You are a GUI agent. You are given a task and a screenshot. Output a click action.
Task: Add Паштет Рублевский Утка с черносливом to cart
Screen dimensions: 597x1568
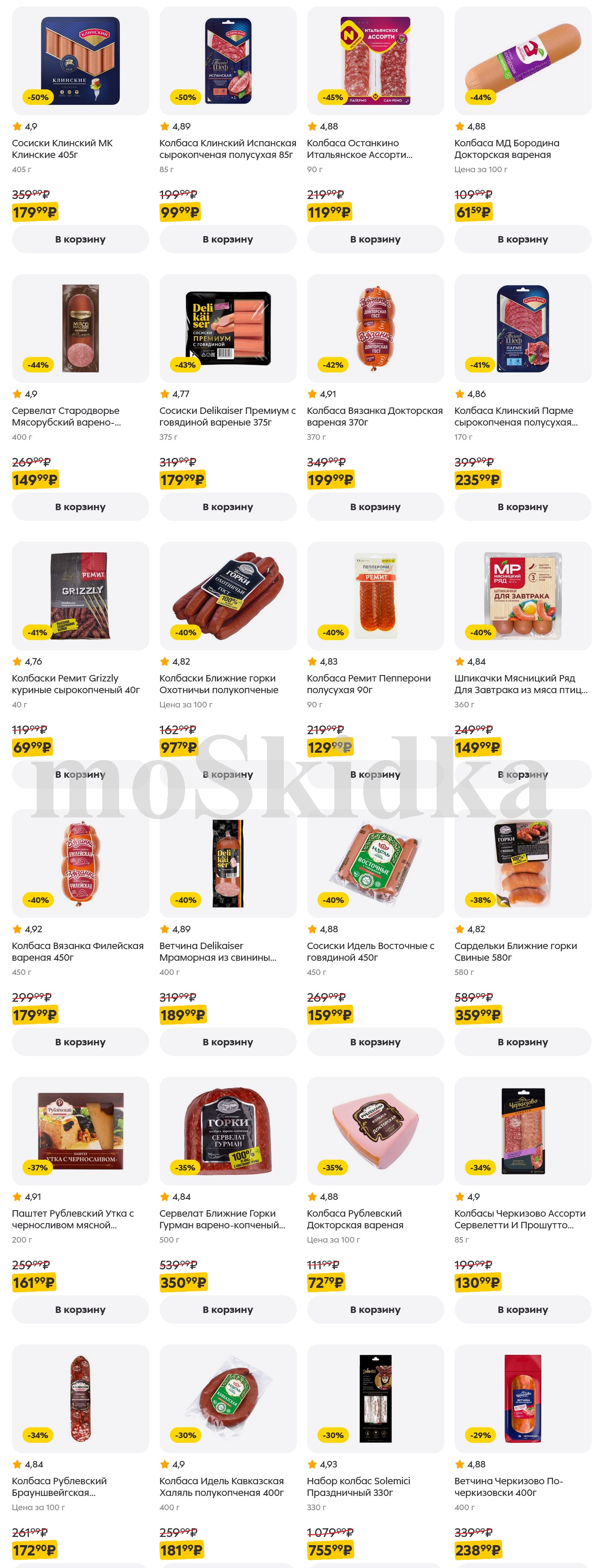(80, 1309)
